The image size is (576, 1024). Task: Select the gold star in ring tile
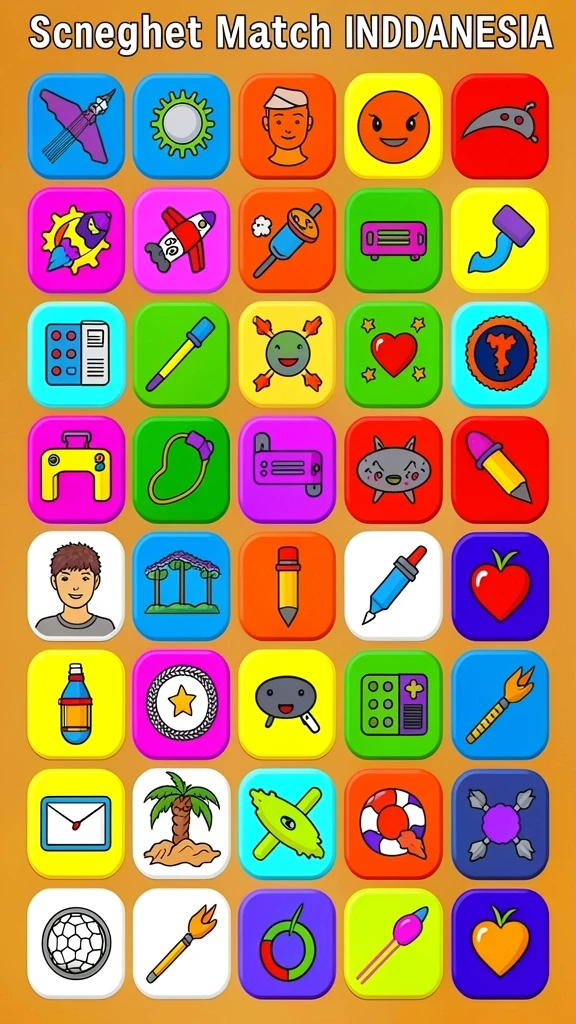click(x=182, y=705)
